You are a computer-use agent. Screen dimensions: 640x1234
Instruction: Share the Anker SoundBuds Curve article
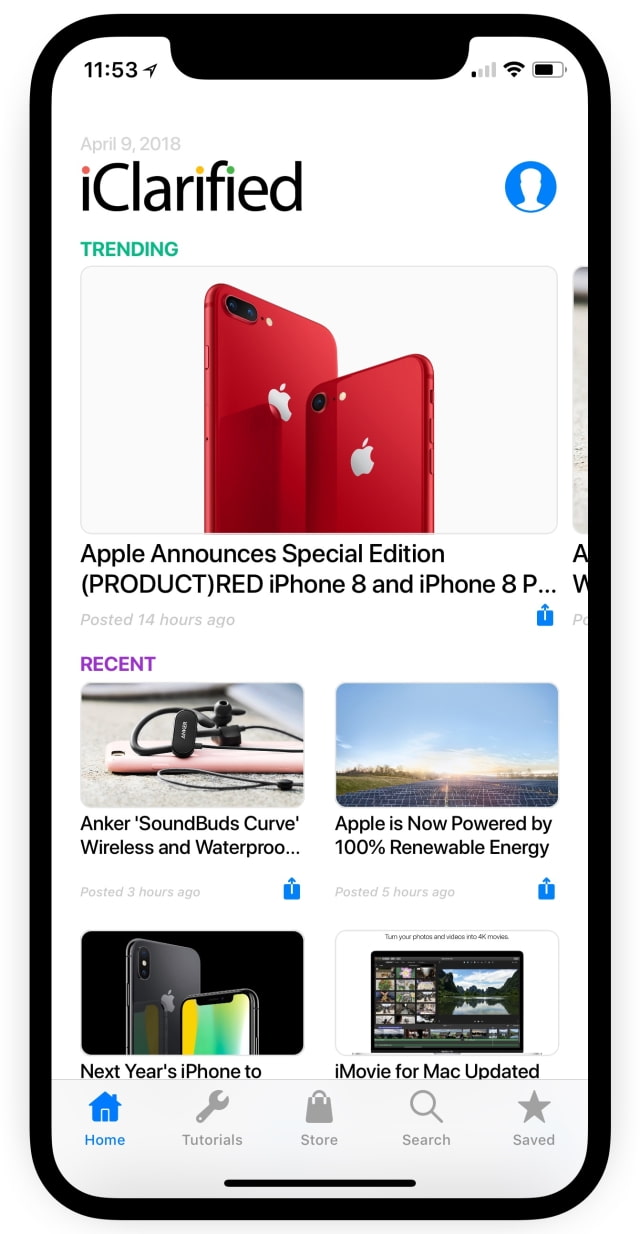pyautogui.click(x=291, y=888)
